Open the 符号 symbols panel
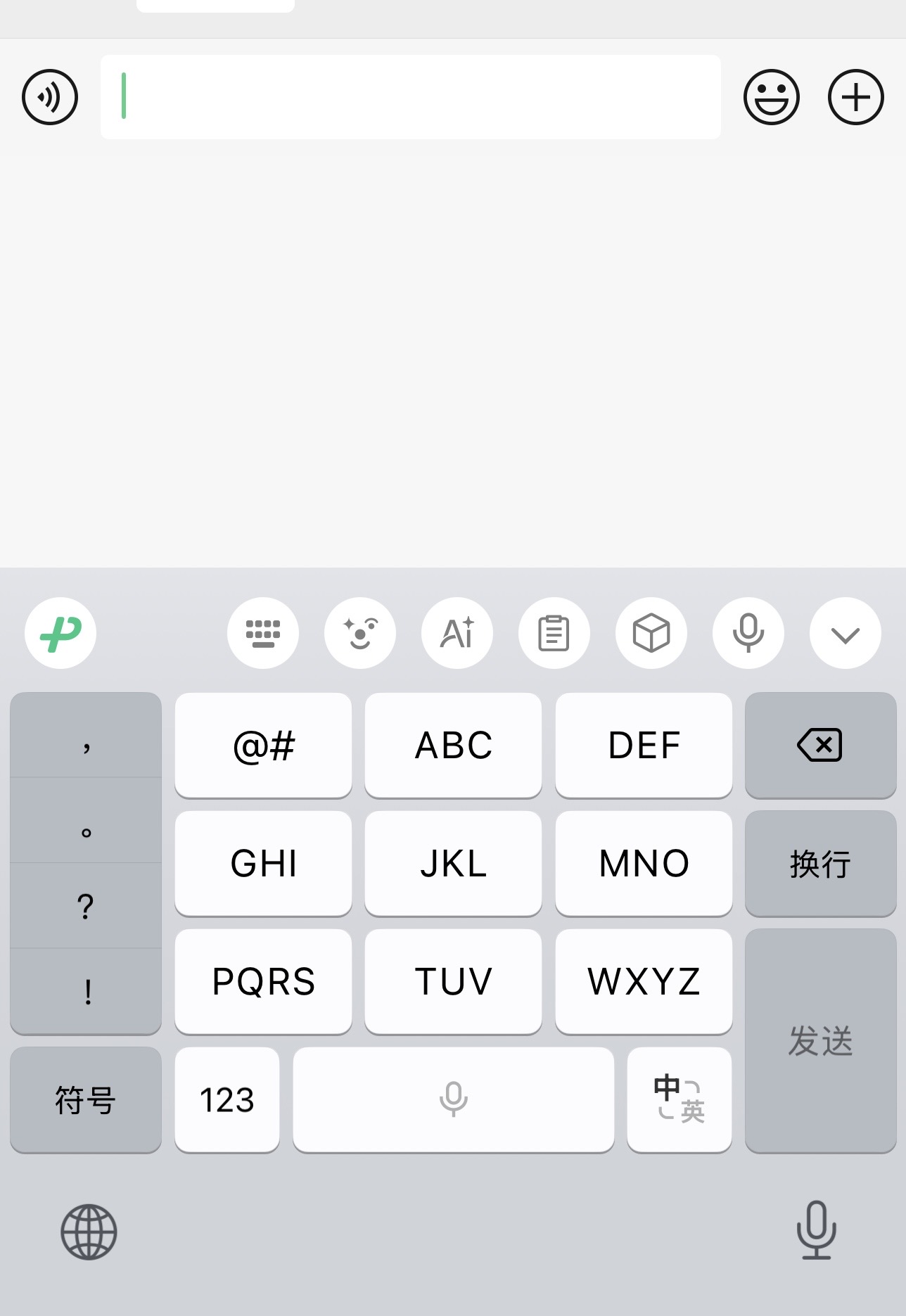 pyautogui.click(x=86, y=1100)
